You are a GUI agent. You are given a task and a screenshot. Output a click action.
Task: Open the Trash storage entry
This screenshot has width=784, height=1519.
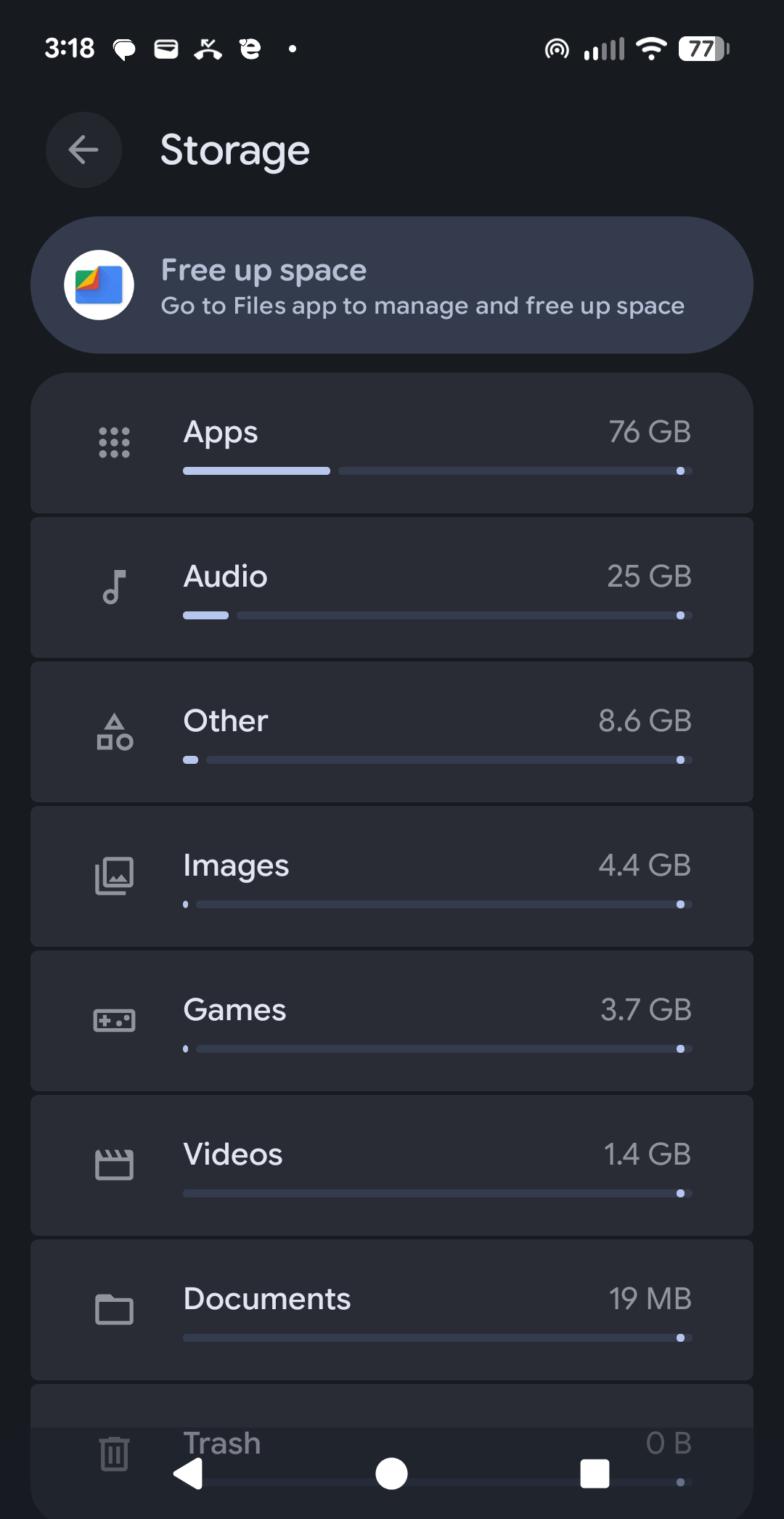pyautogui.click(x=392, y=1441)
